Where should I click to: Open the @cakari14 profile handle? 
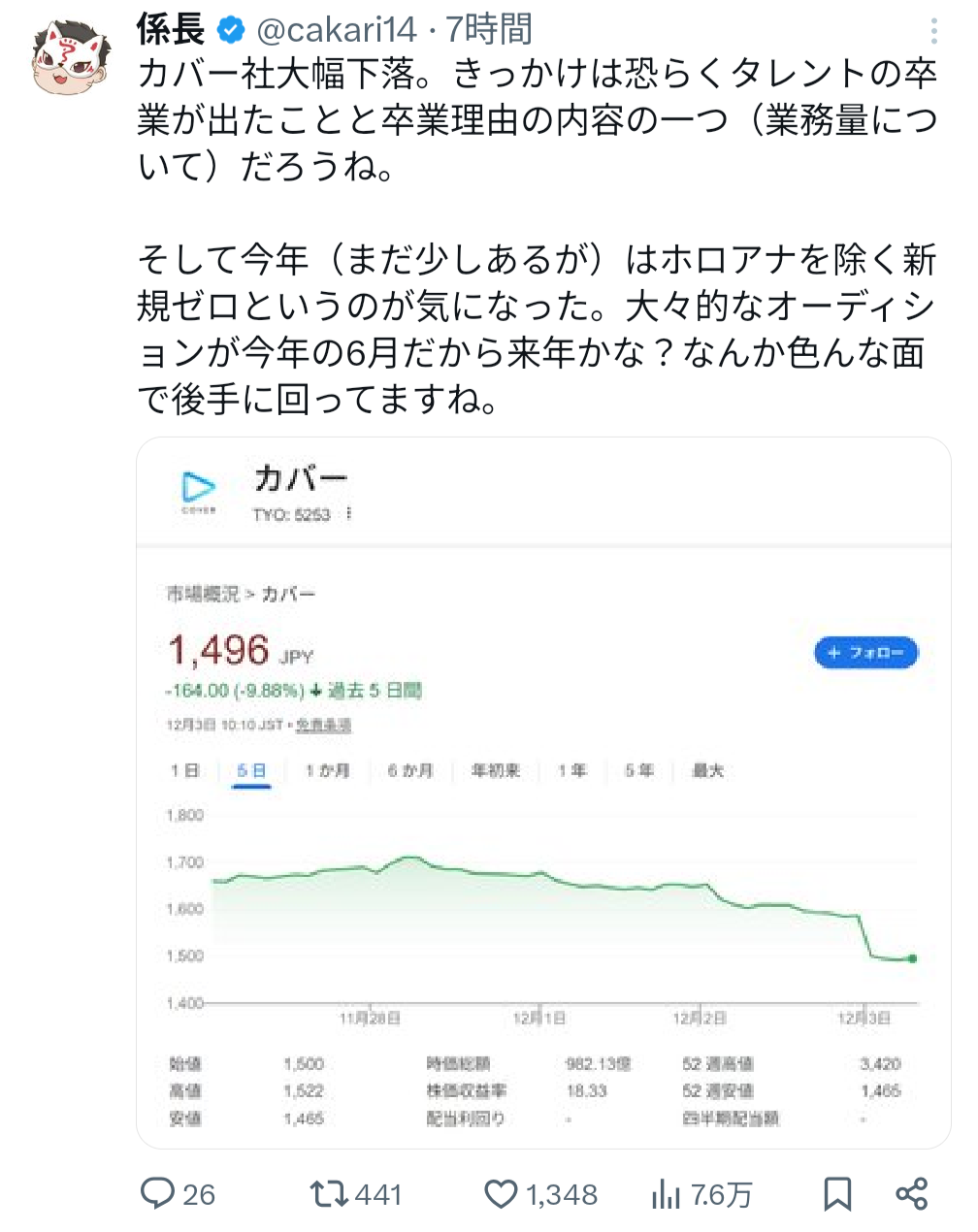click(336, 30)
